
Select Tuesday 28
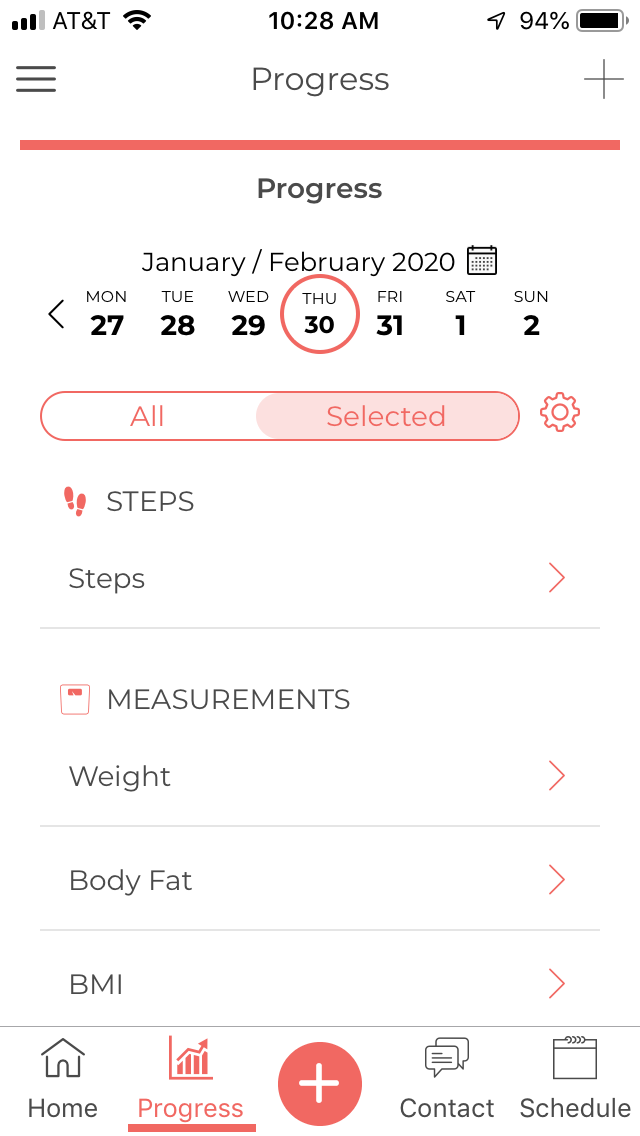[x=178, y=314]
